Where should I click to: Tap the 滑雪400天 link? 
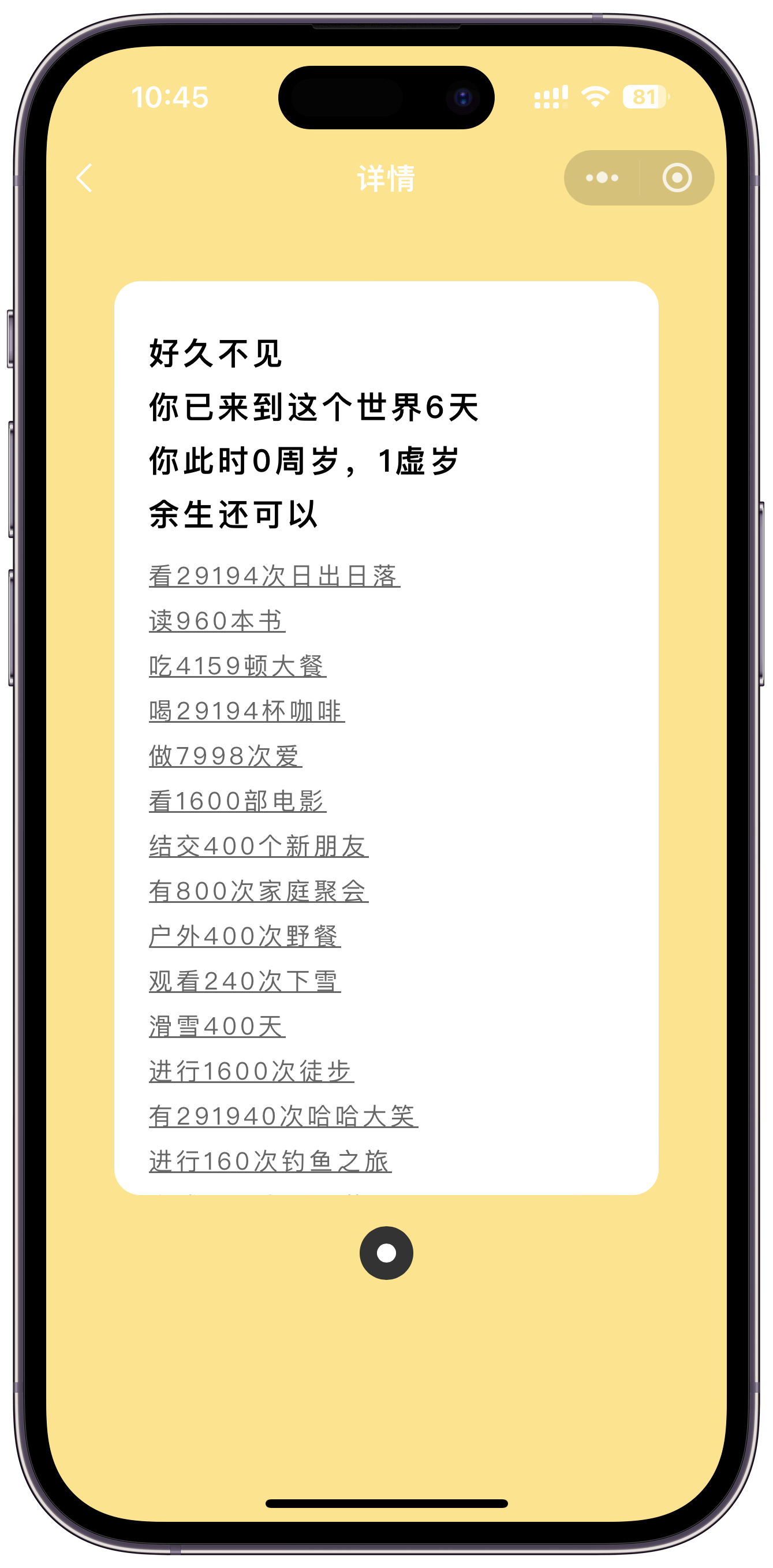(216, 1026)
